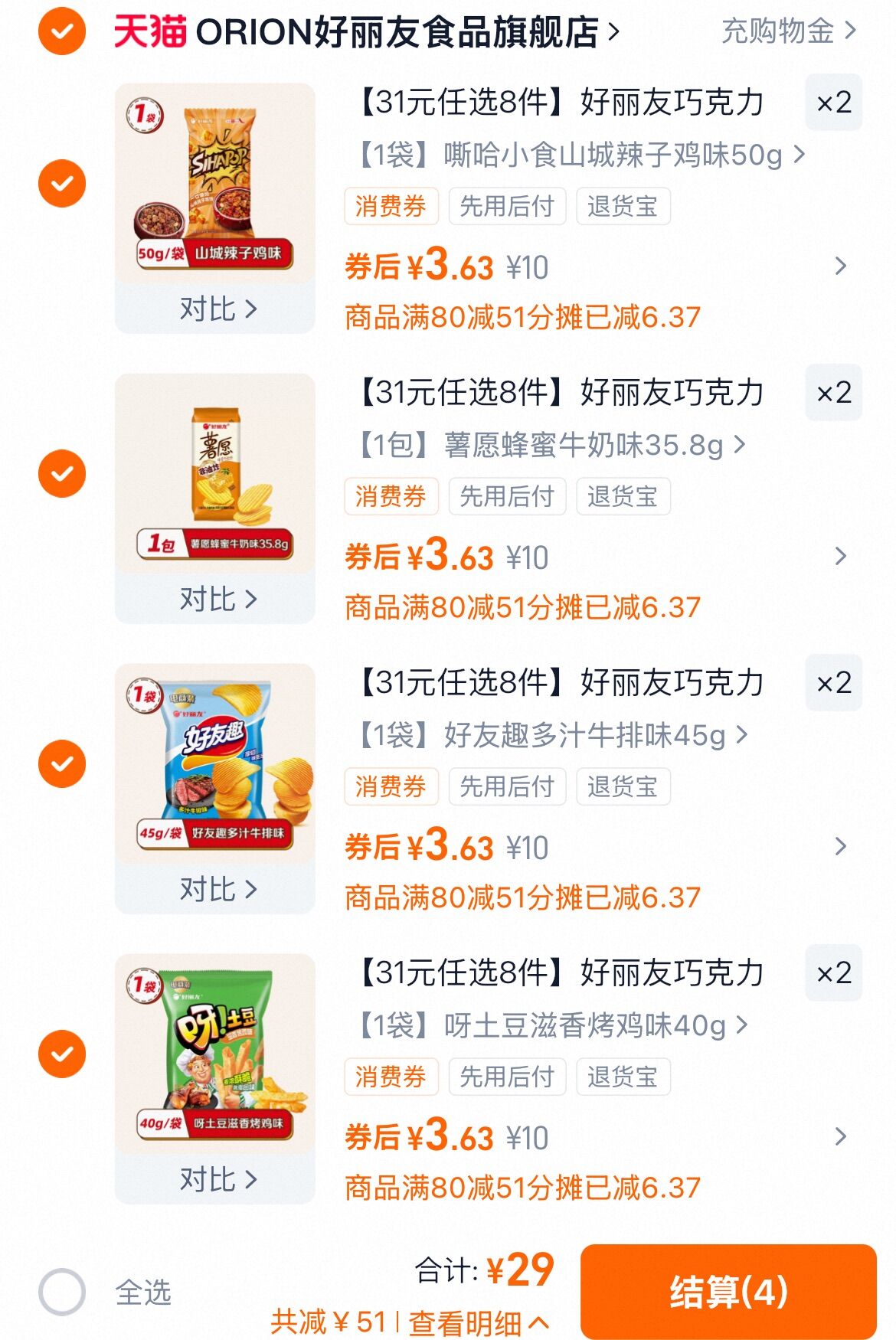Change the 嘶哈小食山城辣子鸡味50g variant

[x=582, y=155]
